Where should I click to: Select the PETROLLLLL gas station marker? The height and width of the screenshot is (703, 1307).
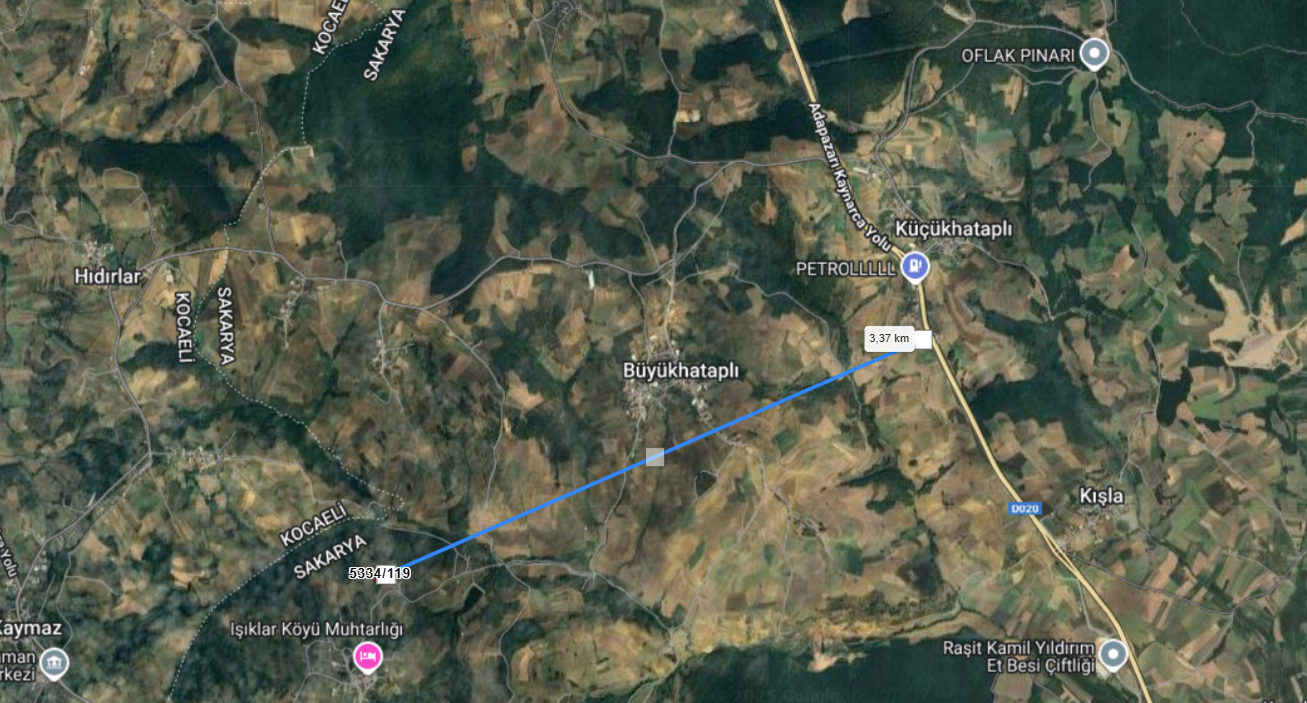tap(914, 266)
